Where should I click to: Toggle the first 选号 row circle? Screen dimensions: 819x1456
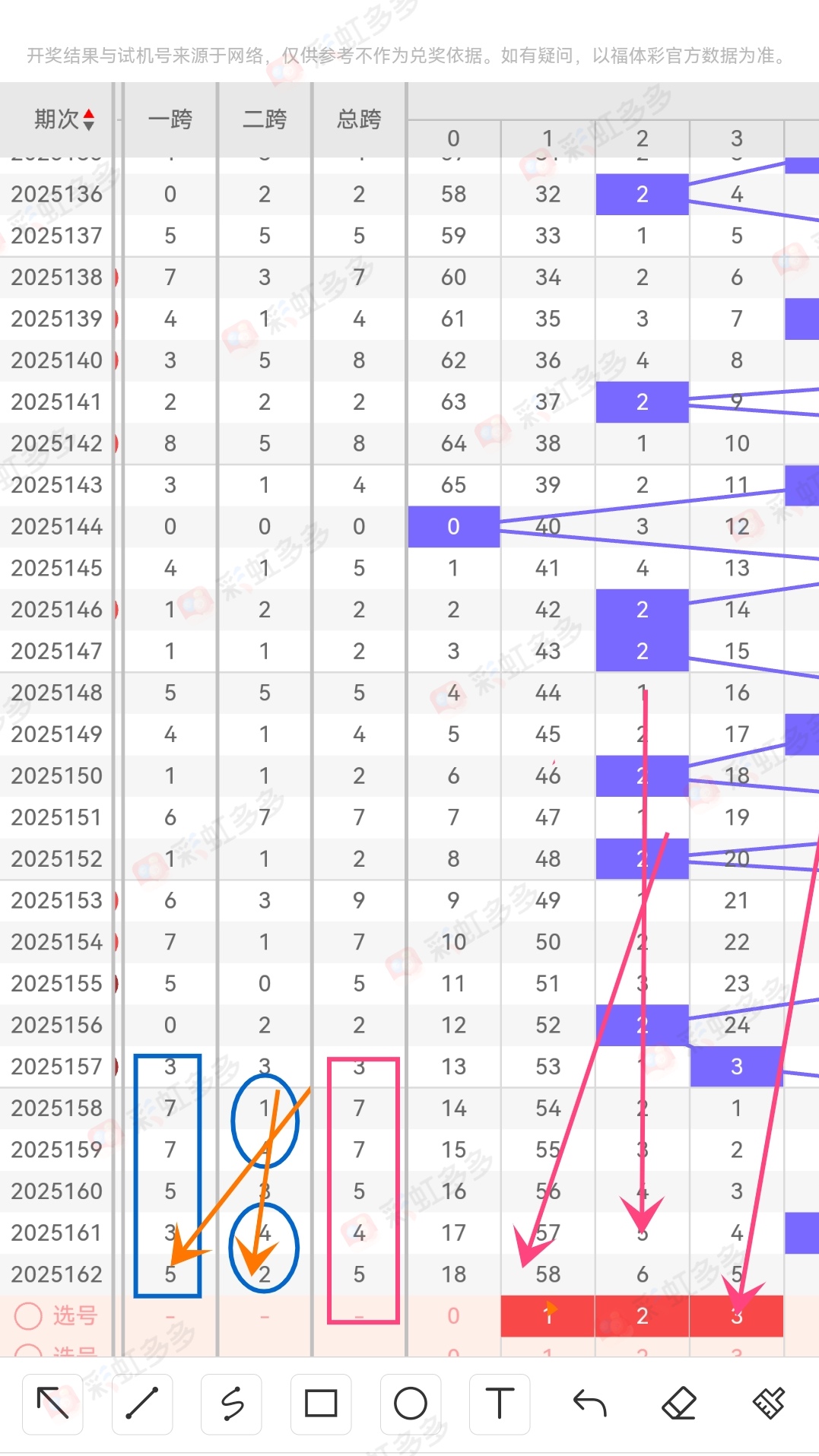click(28, 1315)
